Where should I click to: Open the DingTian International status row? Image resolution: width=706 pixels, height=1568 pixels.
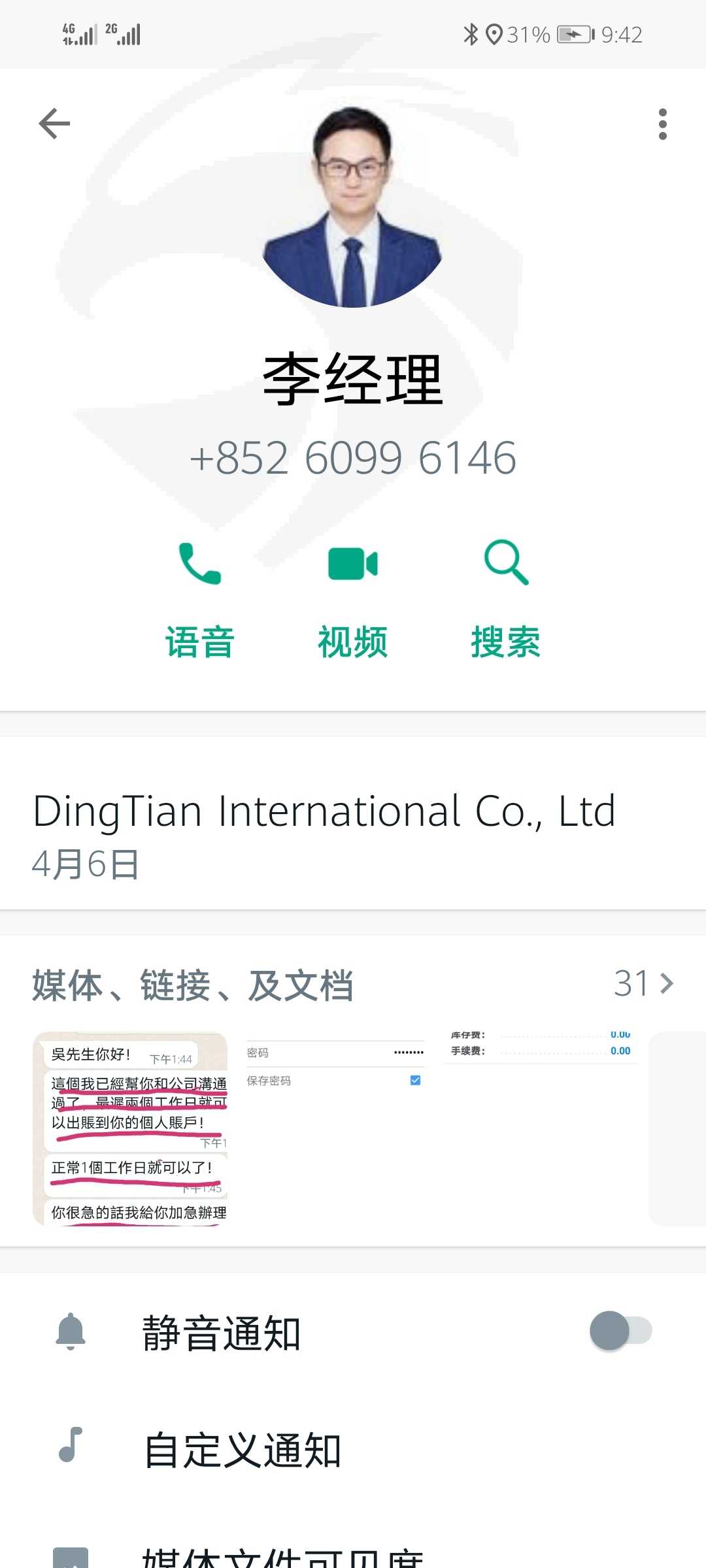tap(353, 823)
